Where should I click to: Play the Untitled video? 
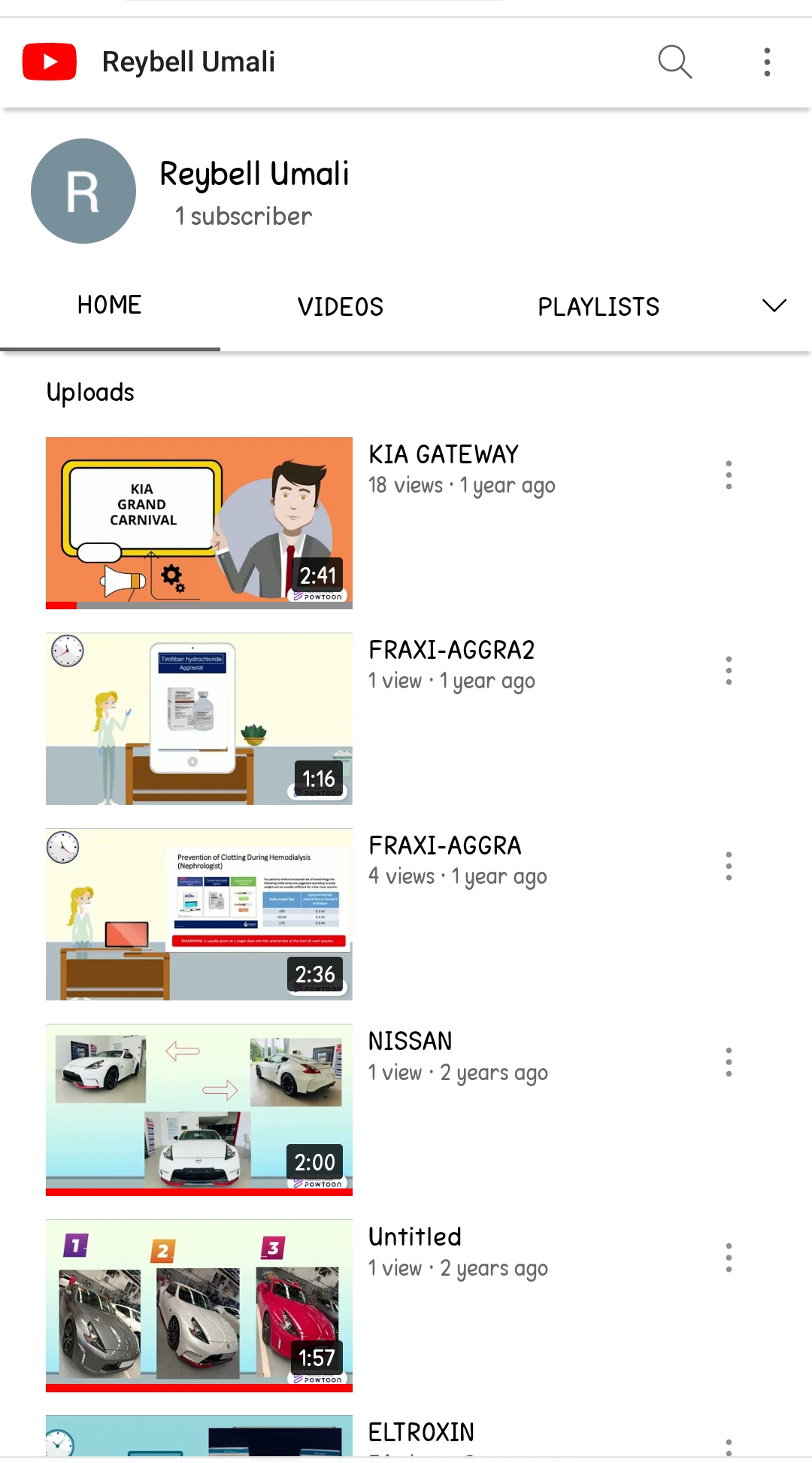[x=199, y=1305]
